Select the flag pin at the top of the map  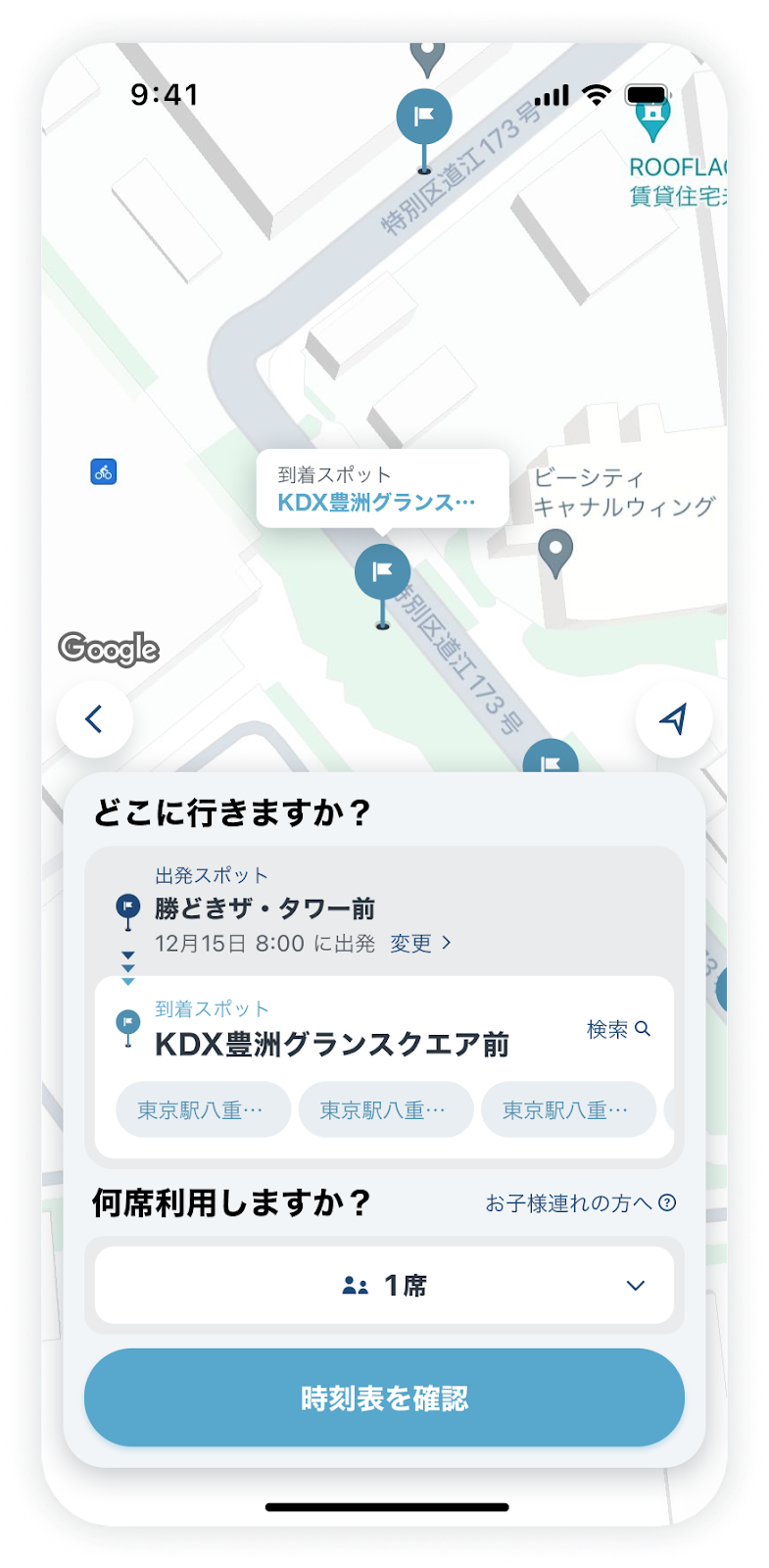[424, 118]
